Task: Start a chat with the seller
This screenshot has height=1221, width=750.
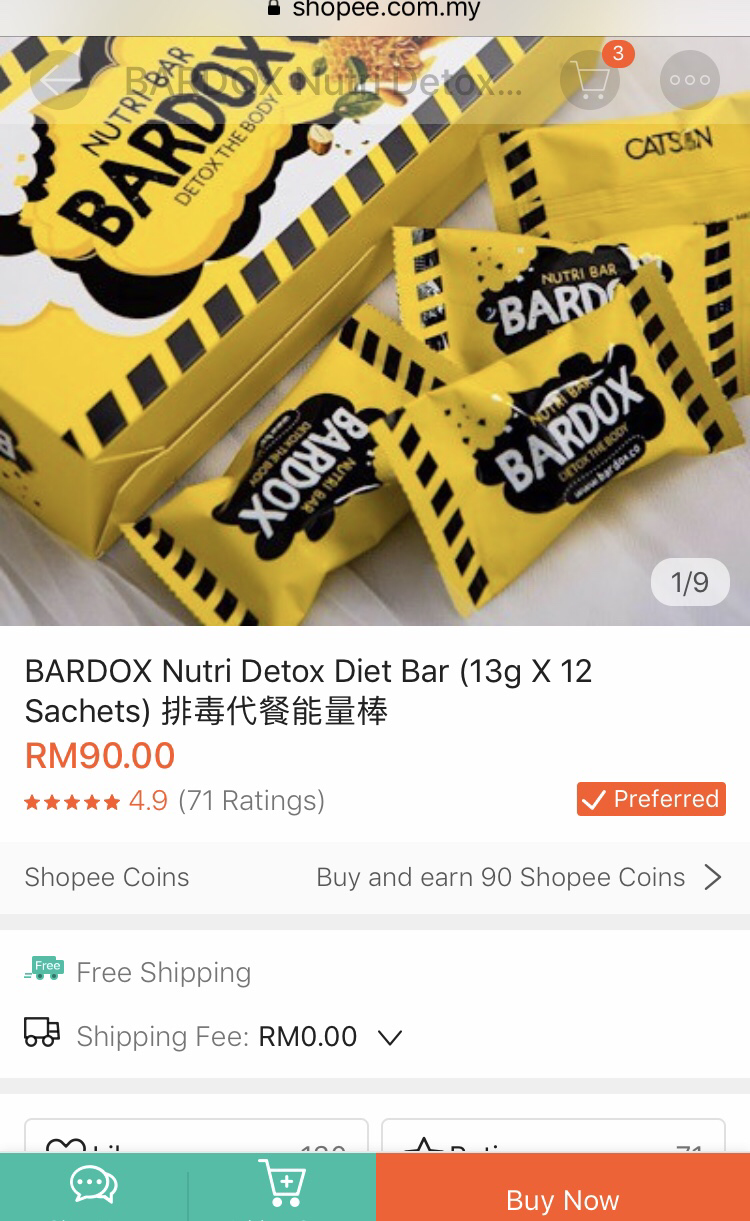Action: tap(94, 1187)
